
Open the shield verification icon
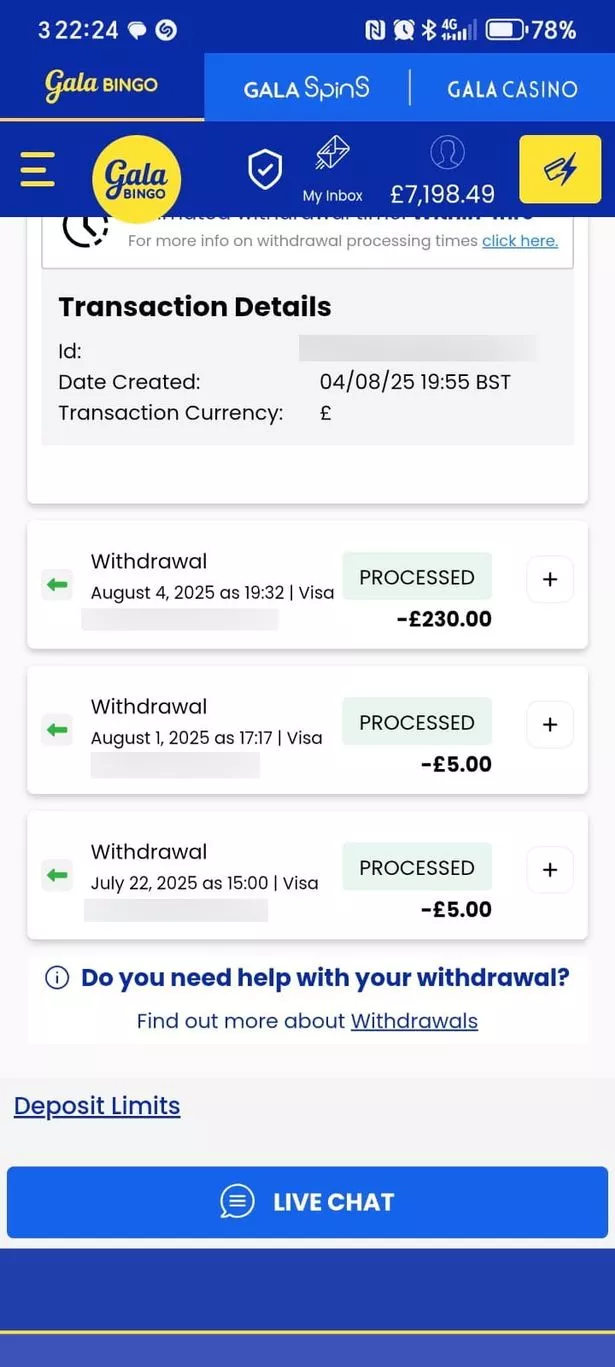tap(265, 170)
